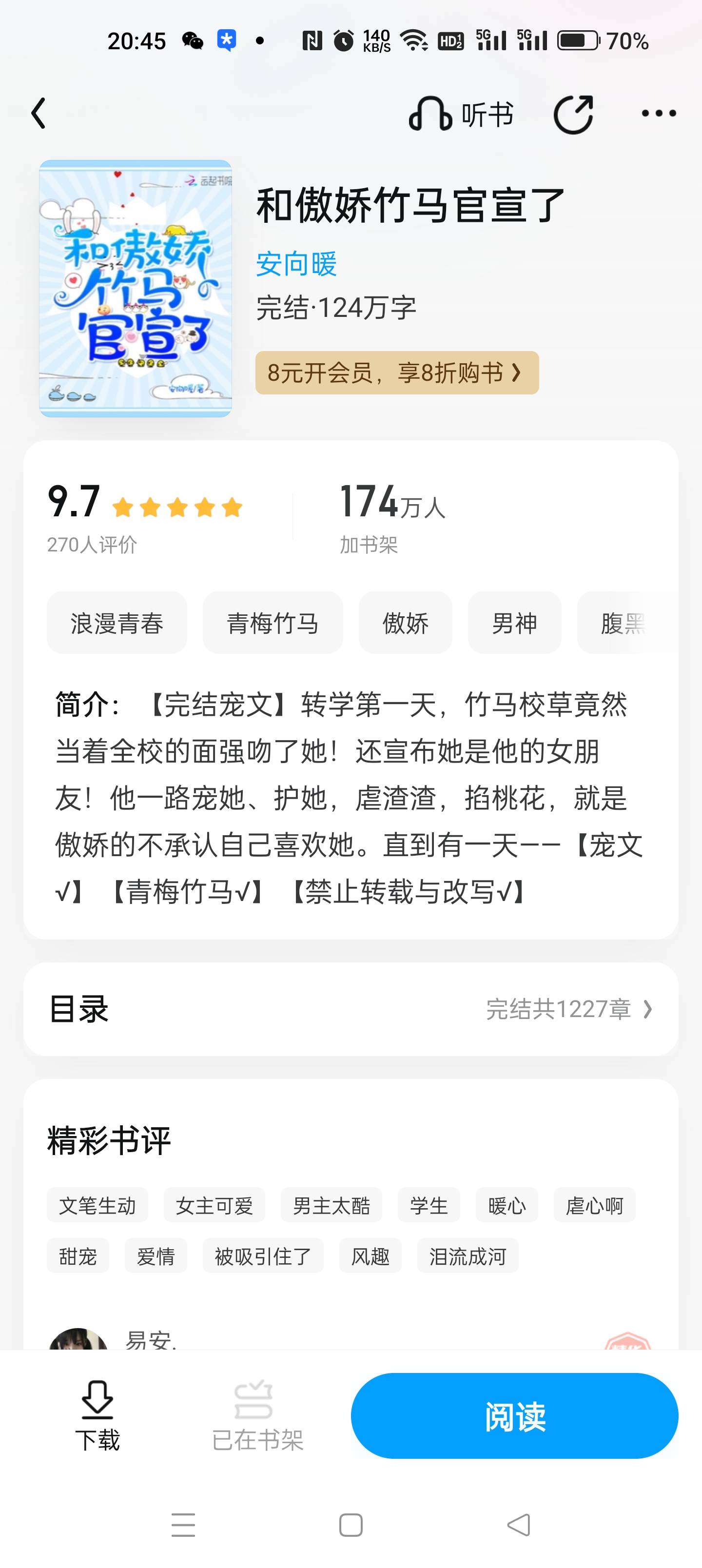The height and width of the screenshot is (1568, 702).
Task: Open author 安向暖's page
Action: [x=296, y=264]
